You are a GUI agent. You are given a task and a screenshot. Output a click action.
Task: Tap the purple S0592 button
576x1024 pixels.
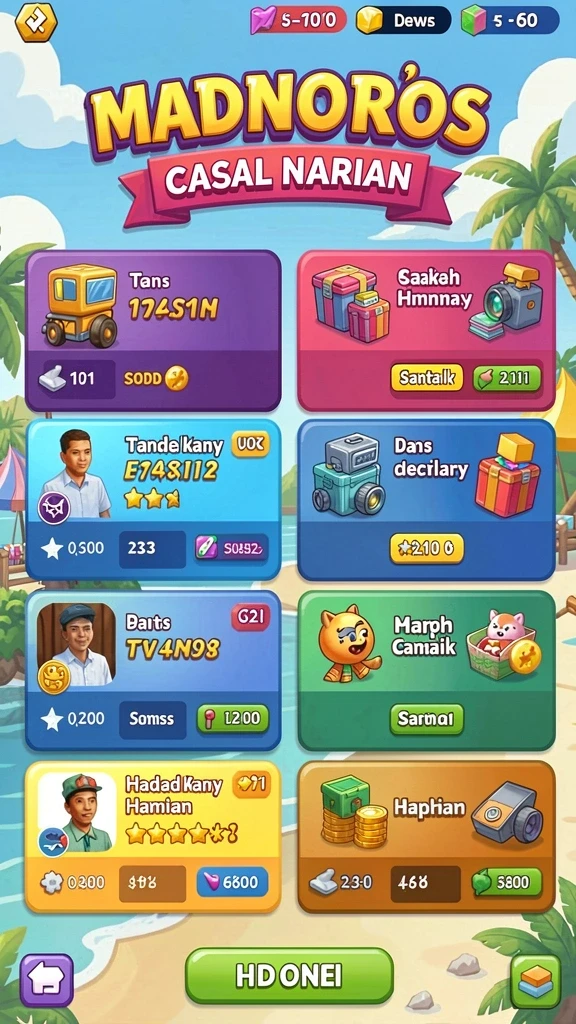(231, 548)
